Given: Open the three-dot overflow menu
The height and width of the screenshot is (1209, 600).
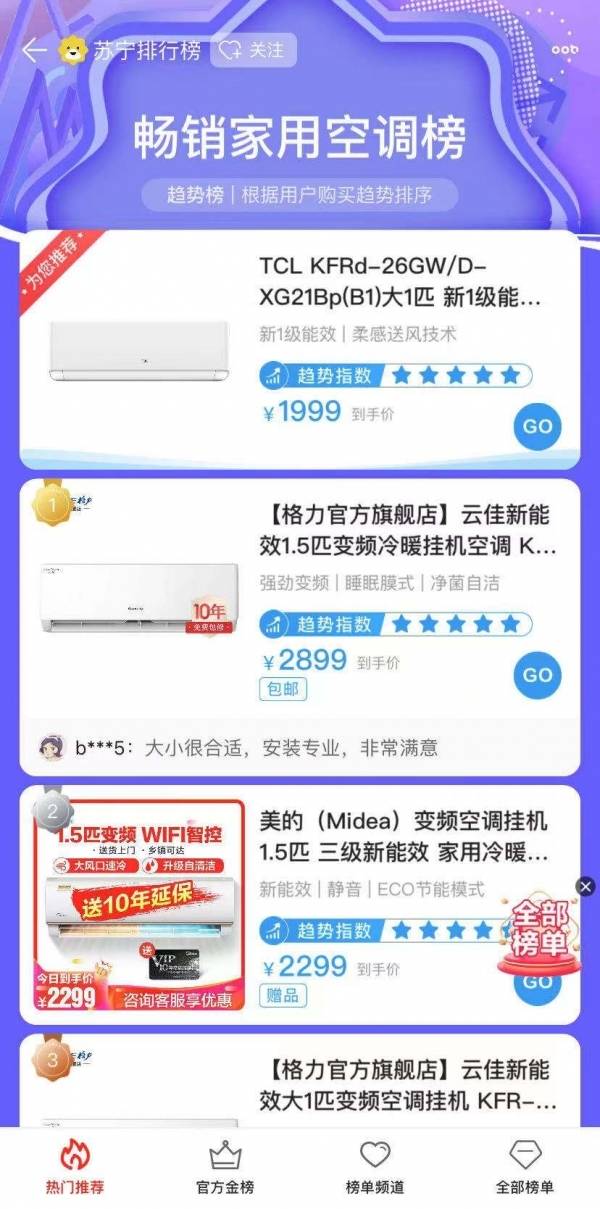Looking at the screenshot, I should [565, 50].
